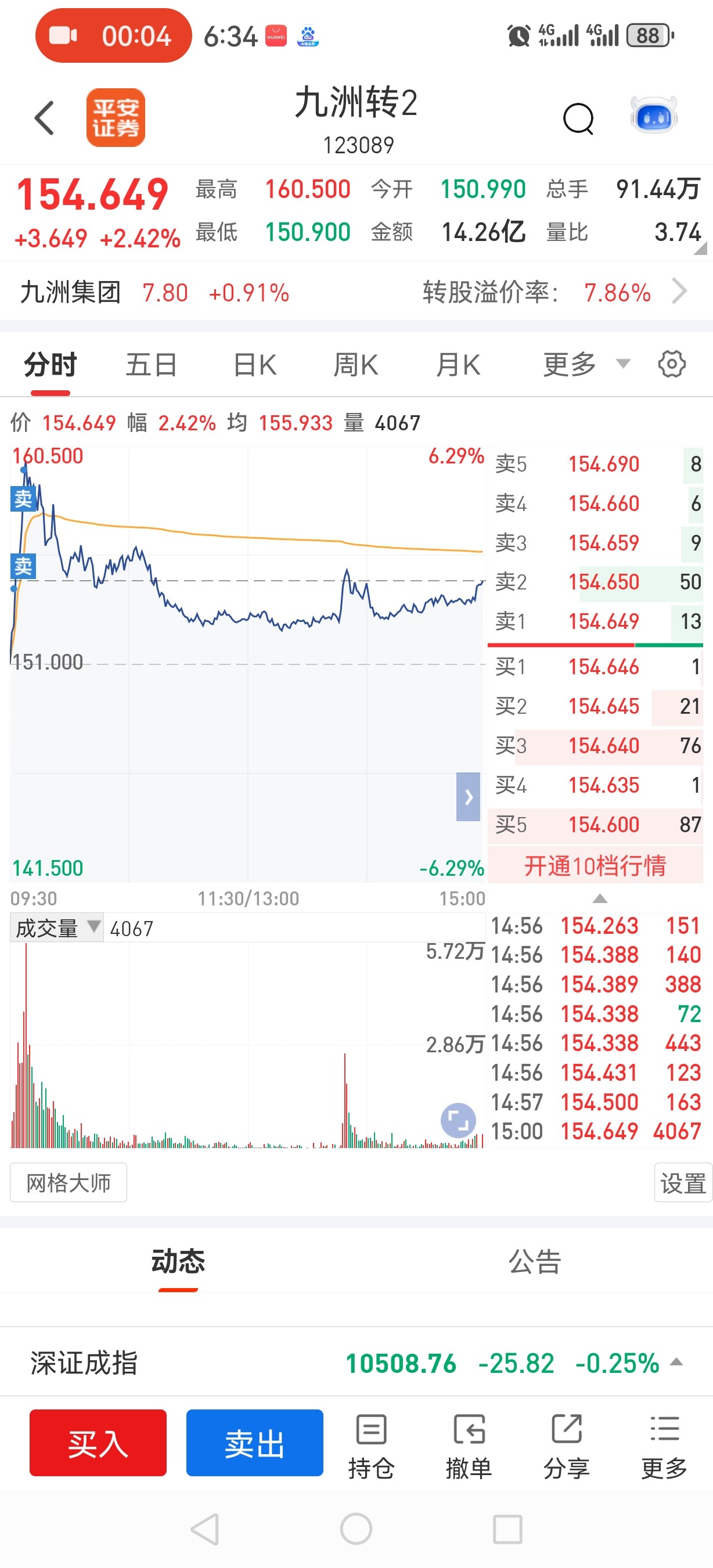Go back with the top-left arrow
The image size is (713, 1568).
[x=44, y=117]
